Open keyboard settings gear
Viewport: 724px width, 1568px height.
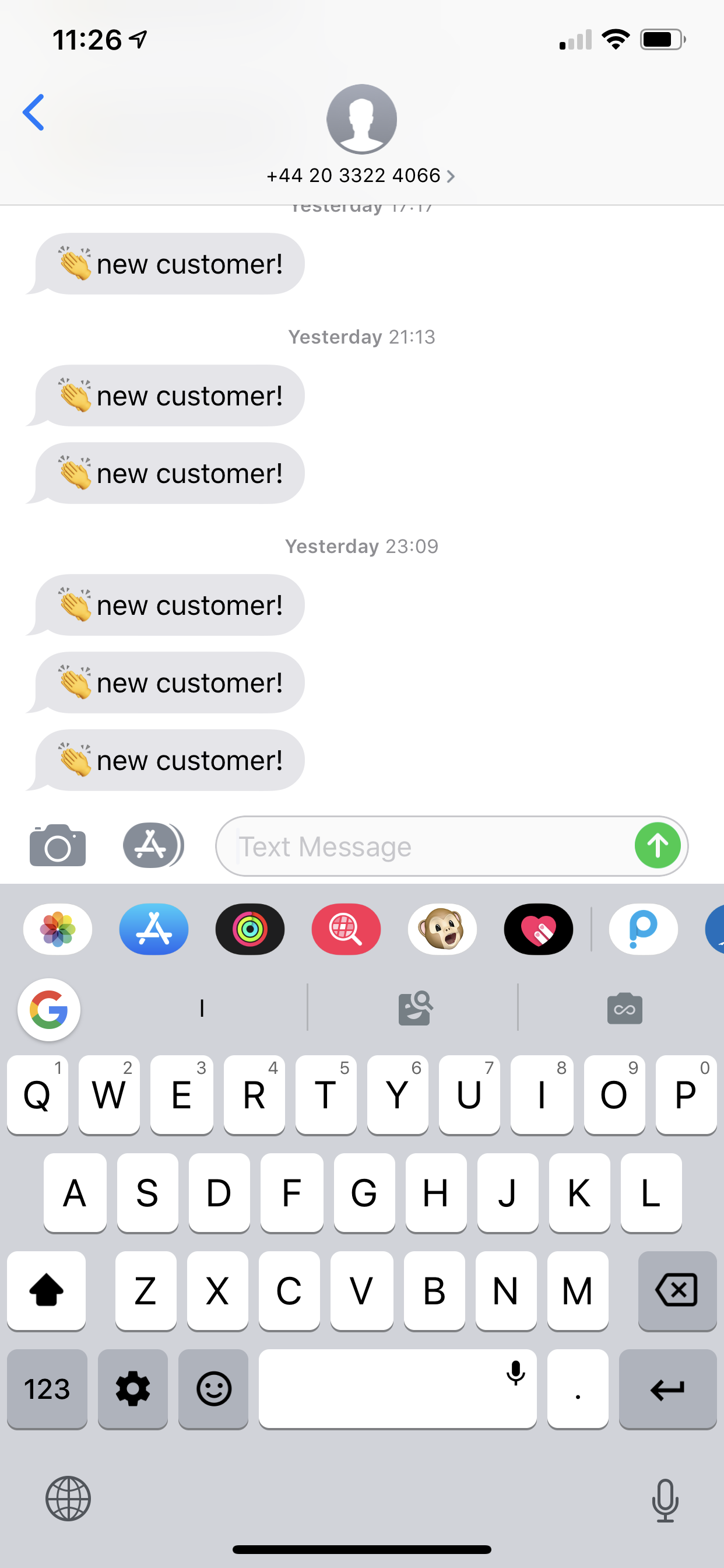coord(133,1389)
